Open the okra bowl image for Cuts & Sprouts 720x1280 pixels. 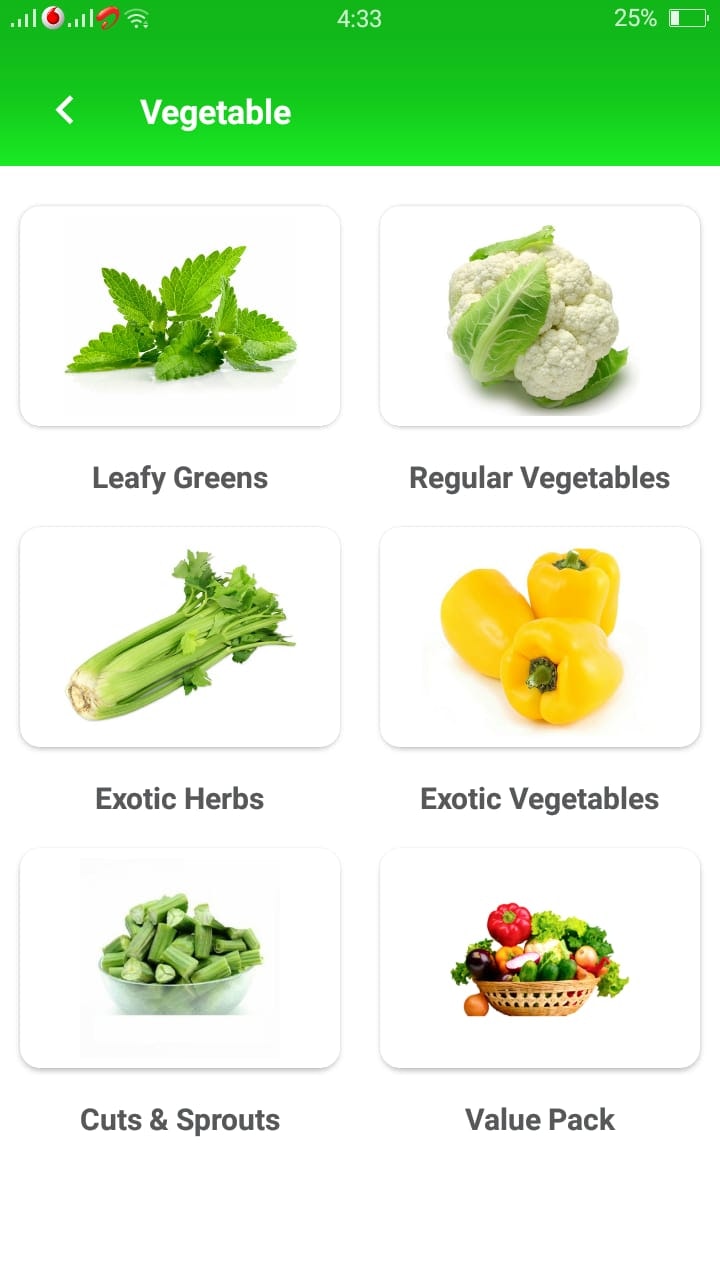179,957
